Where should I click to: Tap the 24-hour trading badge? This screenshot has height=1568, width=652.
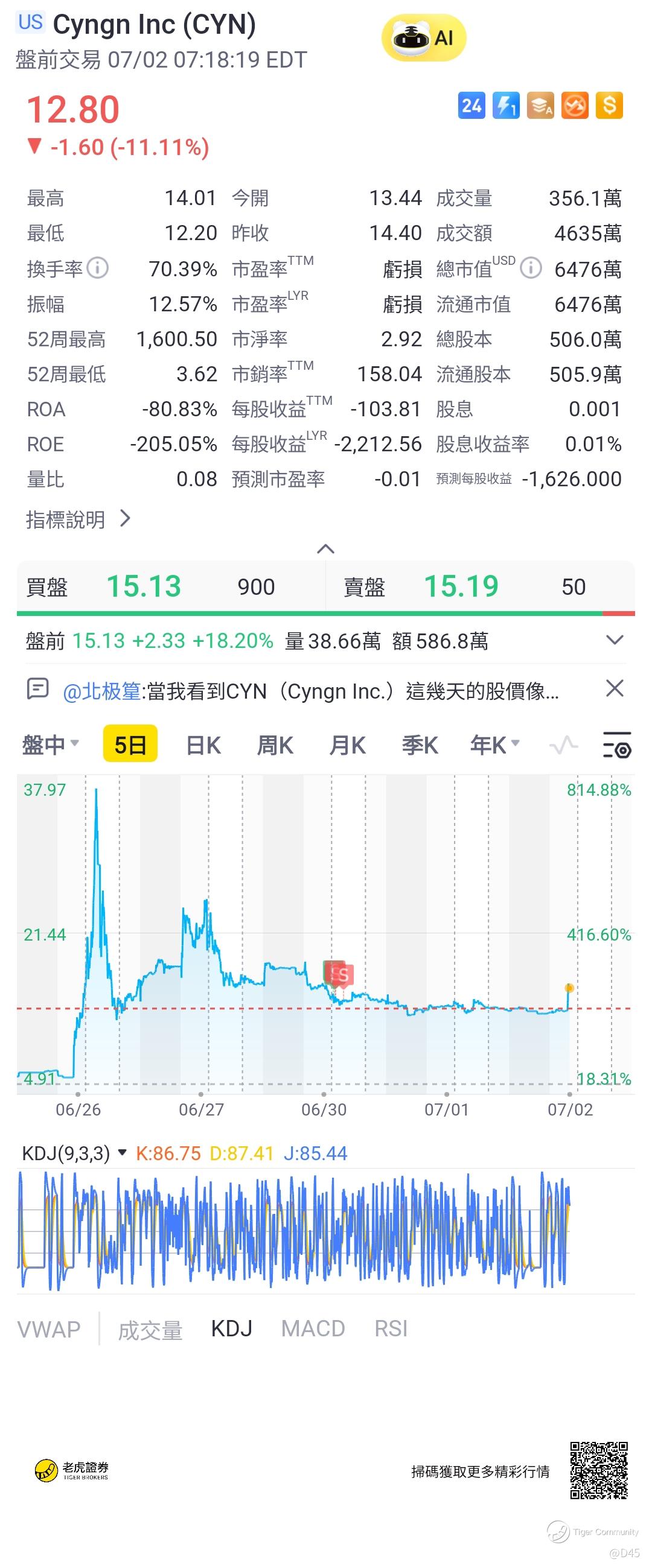pyautogui.click(x=471, y=106)
